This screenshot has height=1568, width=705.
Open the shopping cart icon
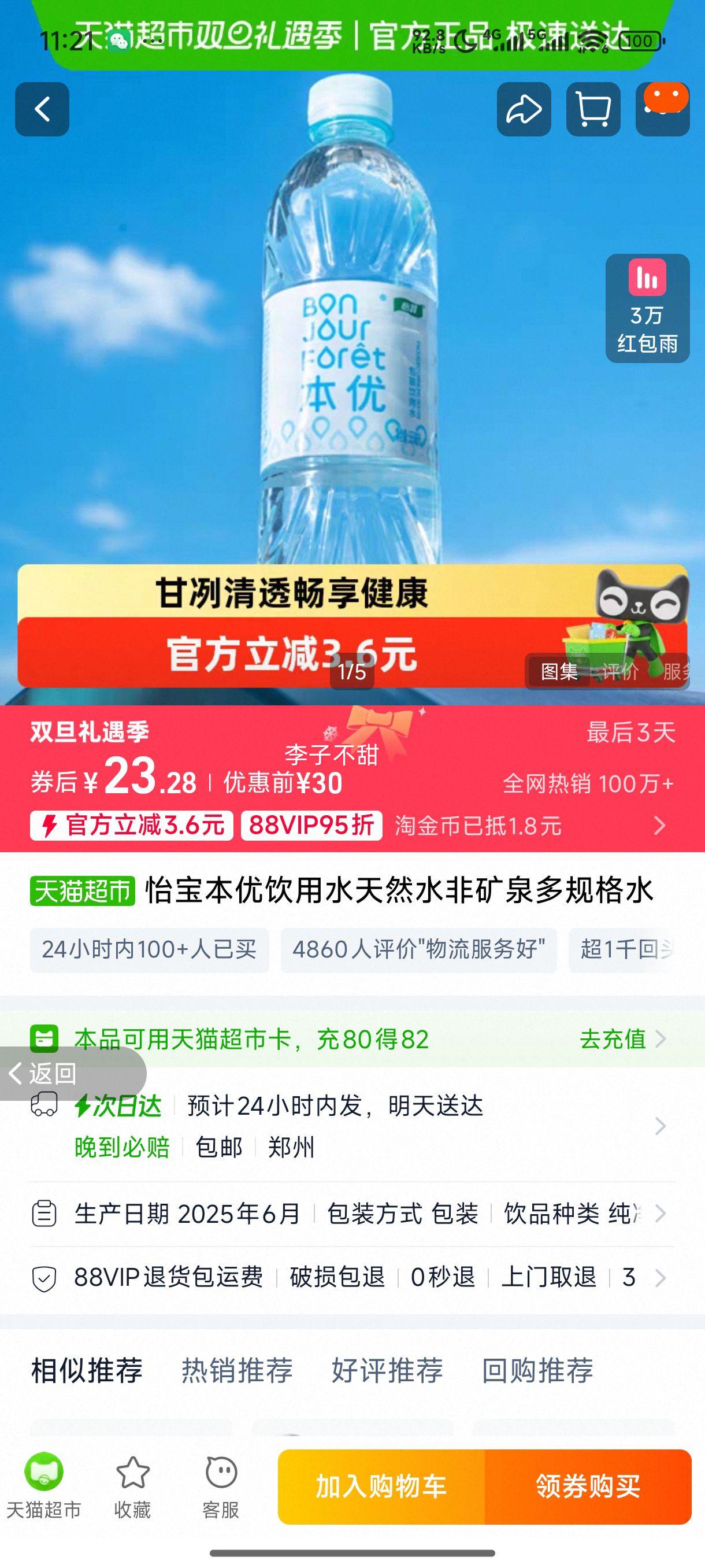(593, 110)
